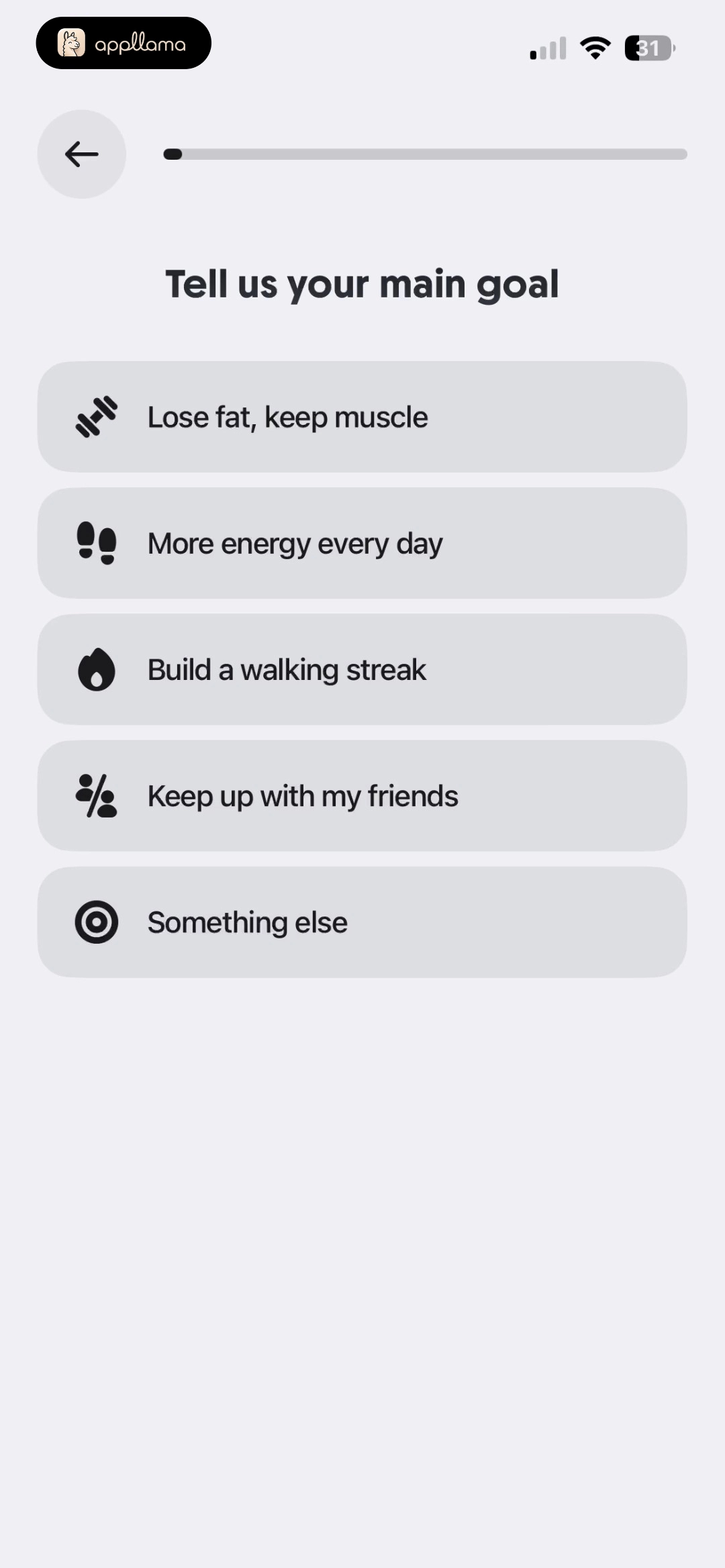Select the Lose fat, keep muscle goal

[362, 417]
